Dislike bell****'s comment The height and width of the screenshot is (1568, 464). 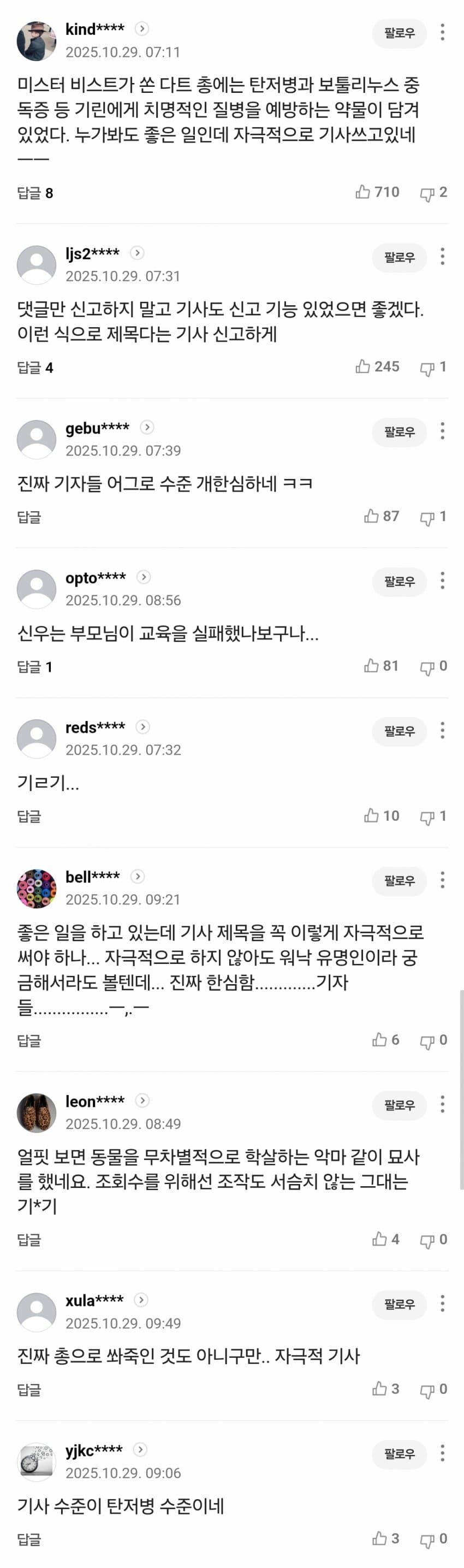(x=427, y=1041)
